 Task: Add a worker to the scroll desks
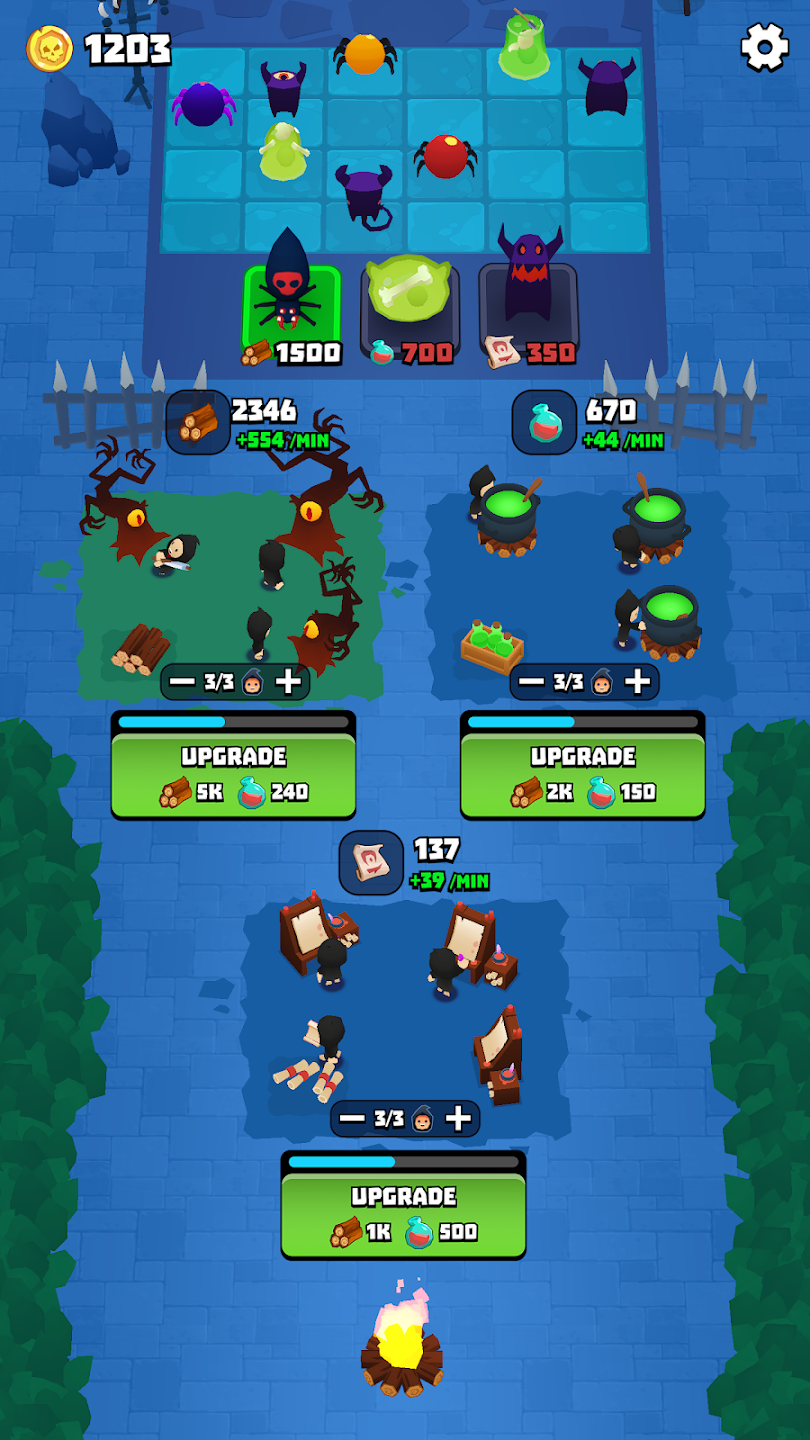coord(458,1118)
